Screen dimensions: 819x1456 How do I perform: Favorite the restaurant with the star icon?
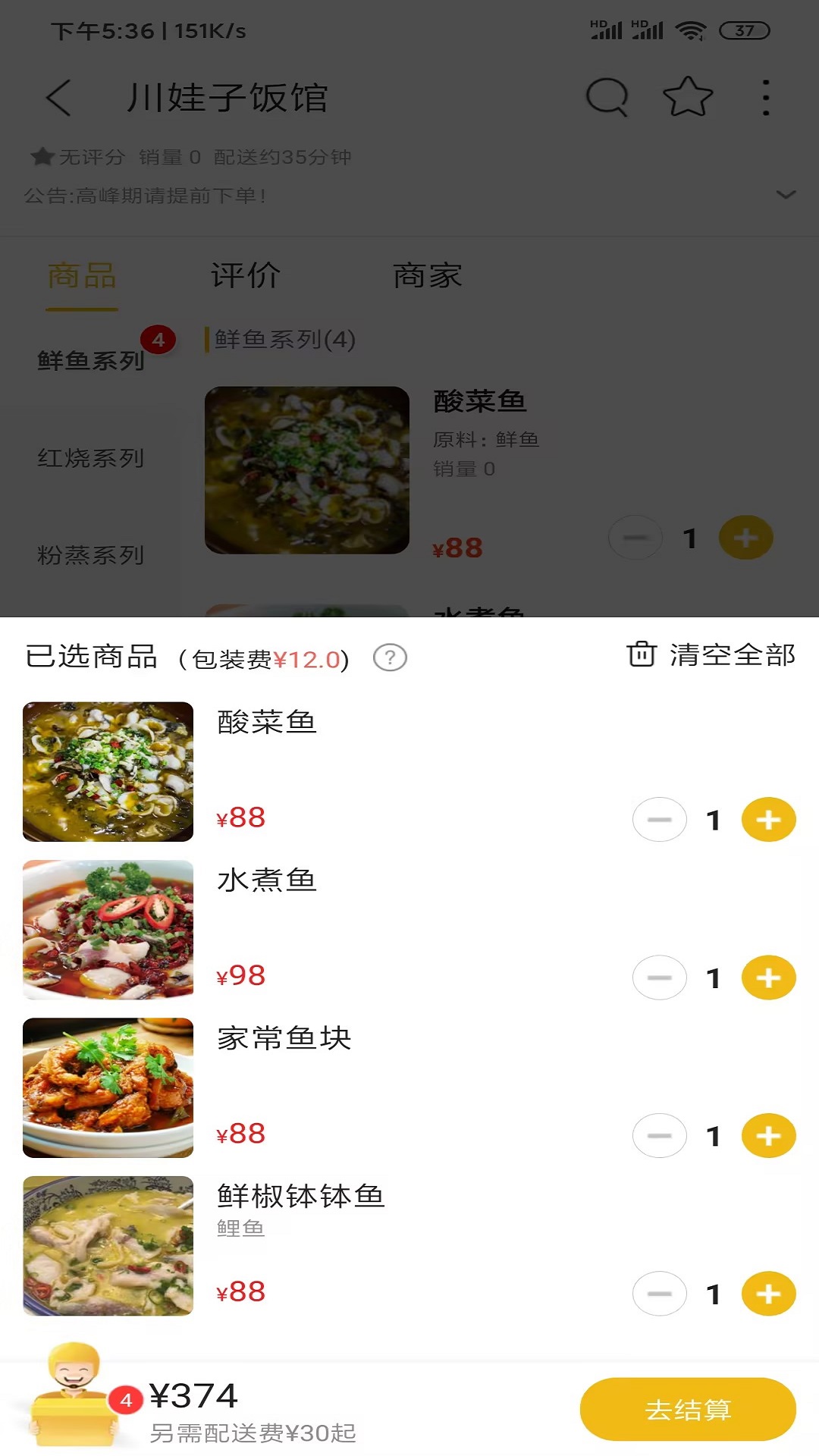[x=686, y=97]
